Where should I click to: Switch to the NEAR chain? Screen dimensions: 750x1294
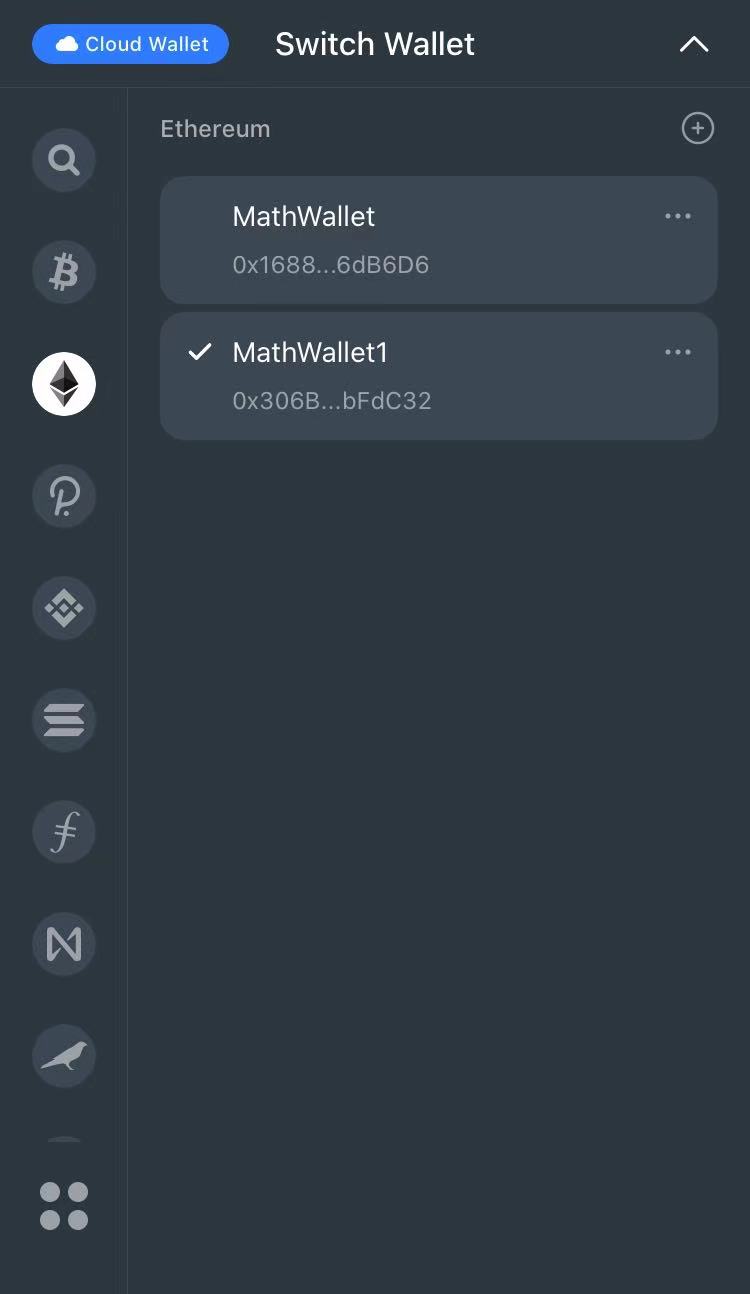click(64, 944)
